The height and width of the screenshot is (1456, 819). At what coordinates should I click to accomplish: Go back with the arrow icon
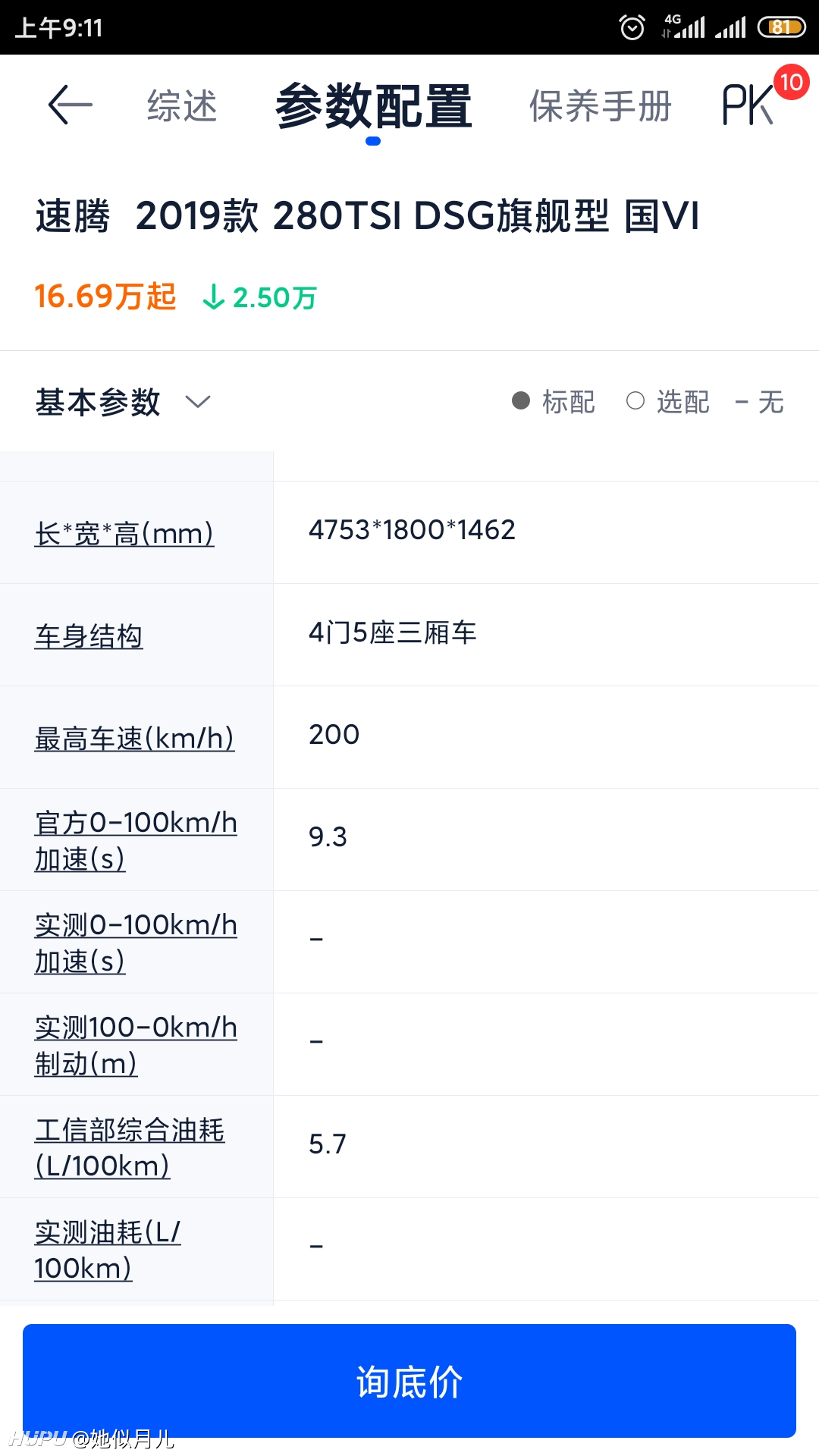click(70, 105)
